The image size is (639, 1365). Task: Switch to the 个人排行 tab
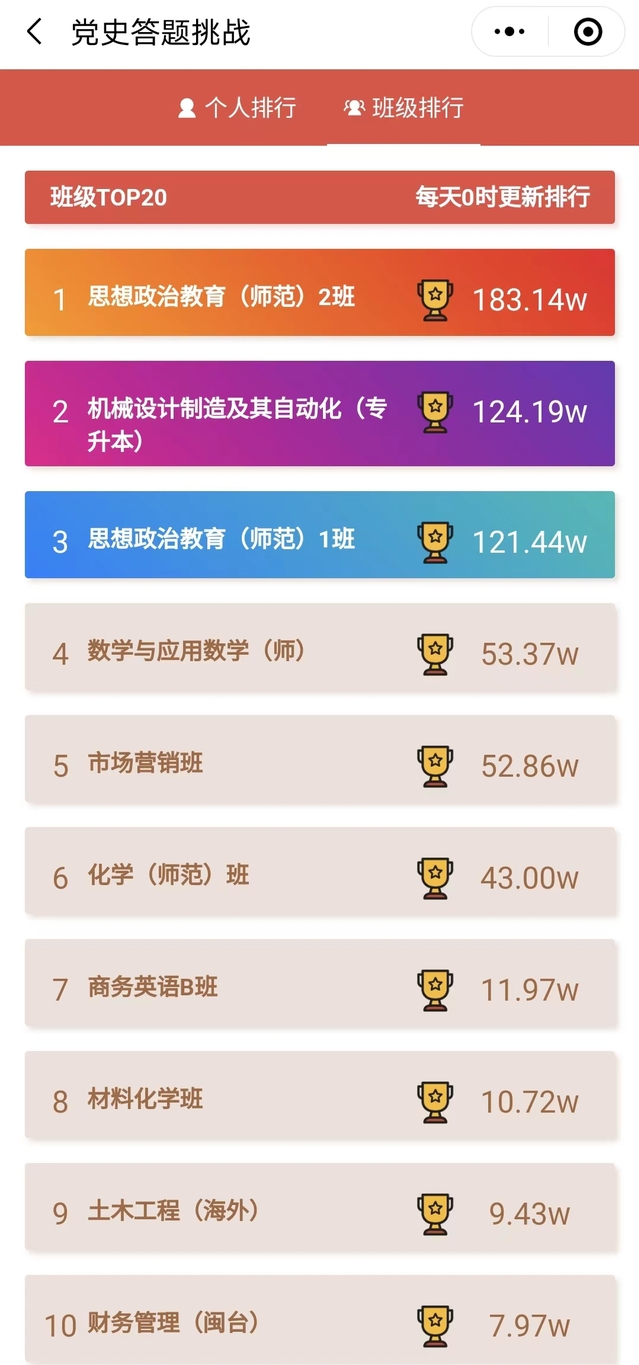point(237,108)
